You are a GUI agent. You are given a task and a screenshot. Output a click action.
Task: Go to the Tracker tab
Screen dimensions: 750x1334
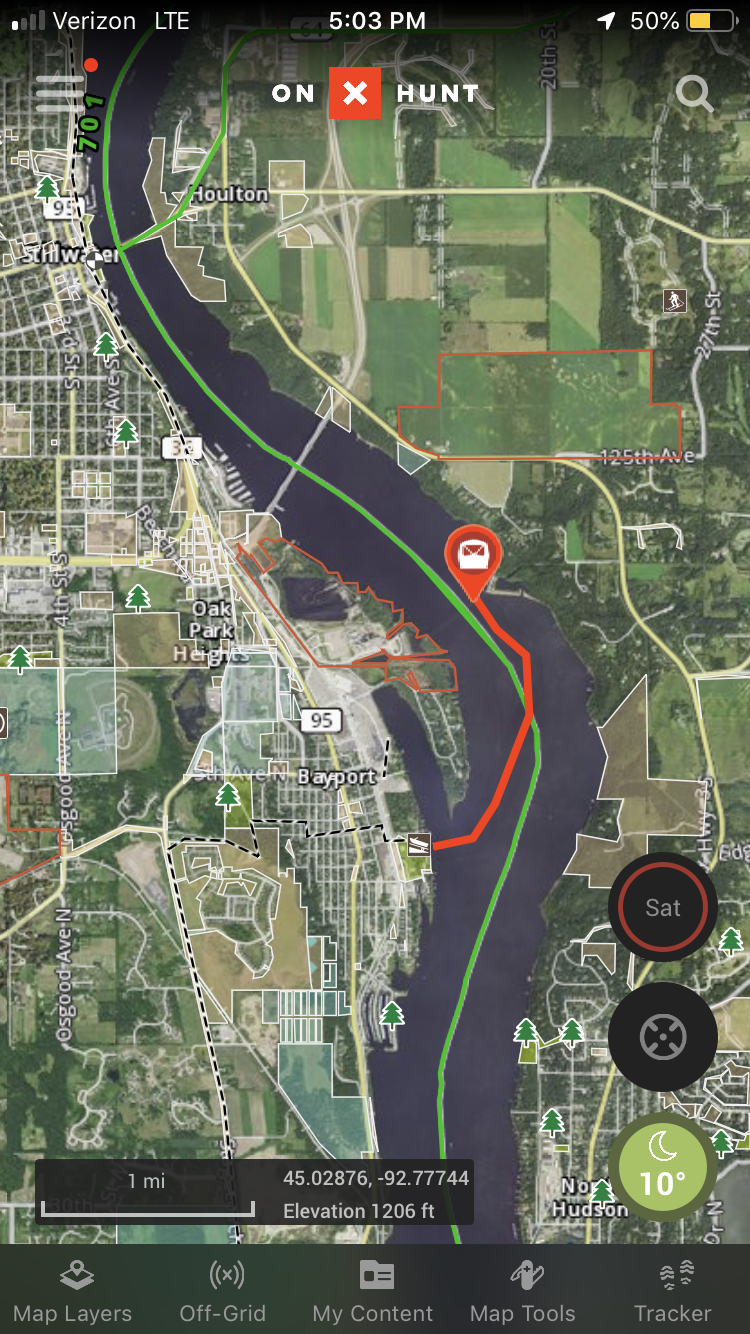click(673, 1291)
